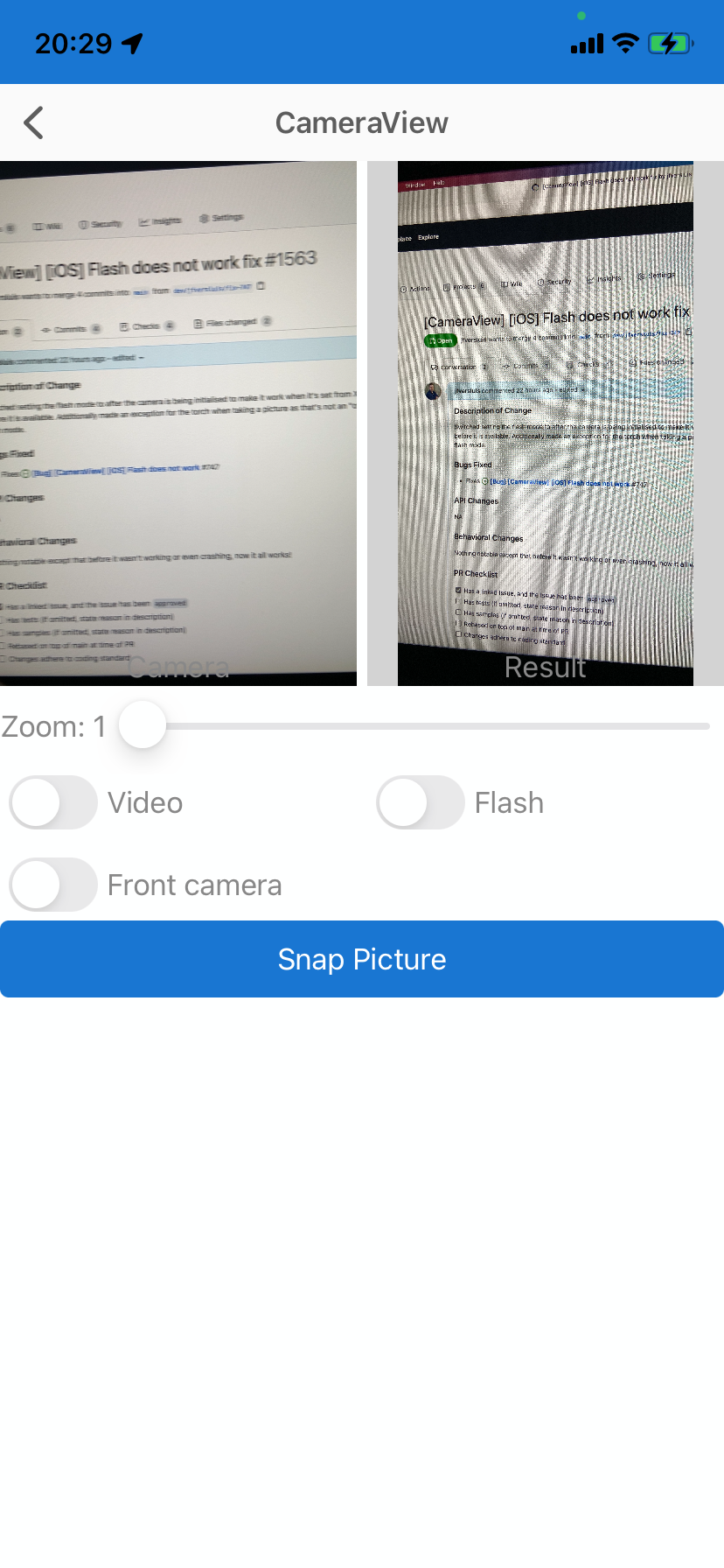The width and height of the screenshot is (724, 1568).
Task: Tap the Zoom slider handle
Action: pos(143,725)
